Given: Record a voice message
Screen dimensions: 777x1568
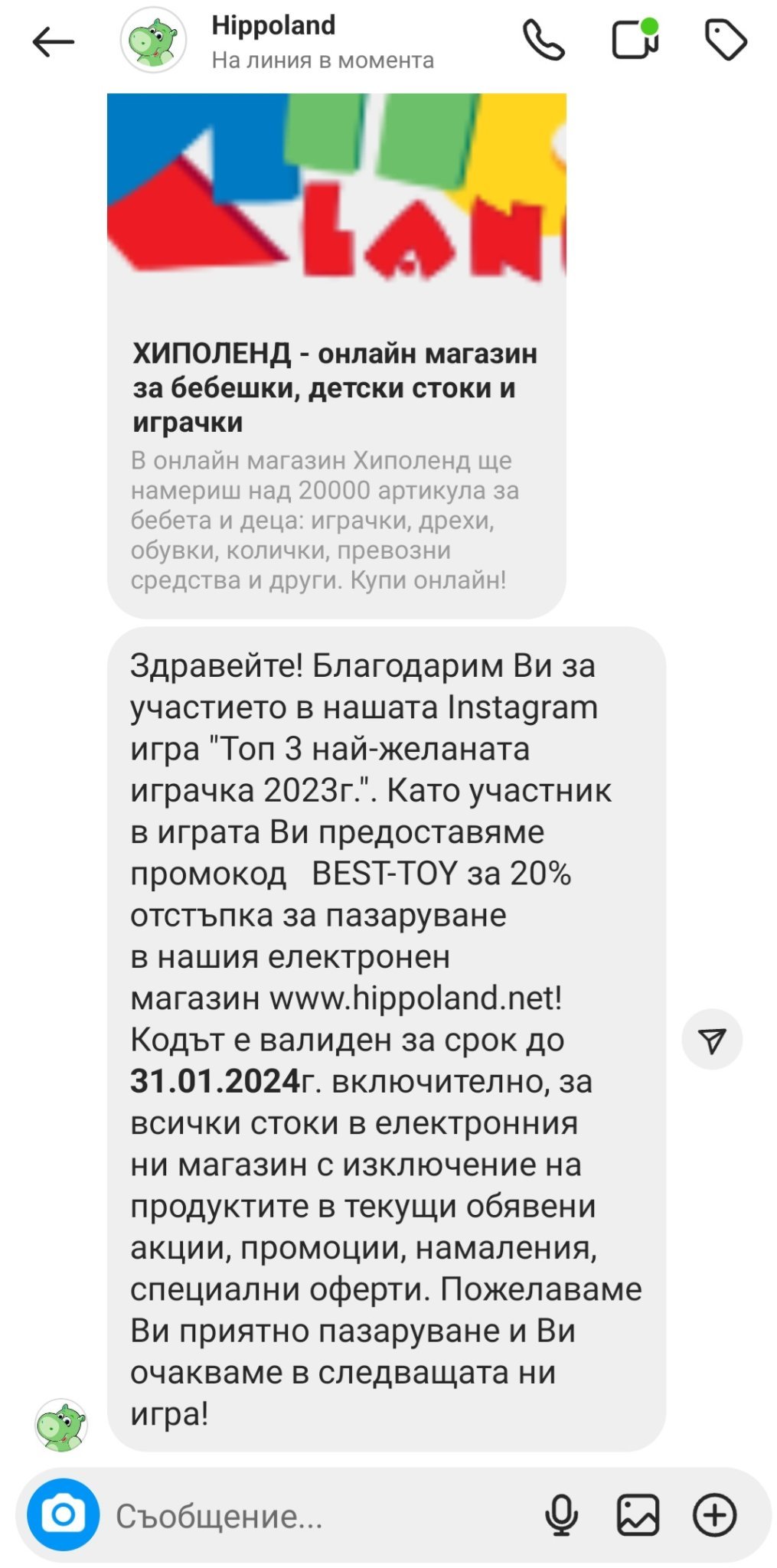Looking at the screenshot, I should click(561, 1515).
